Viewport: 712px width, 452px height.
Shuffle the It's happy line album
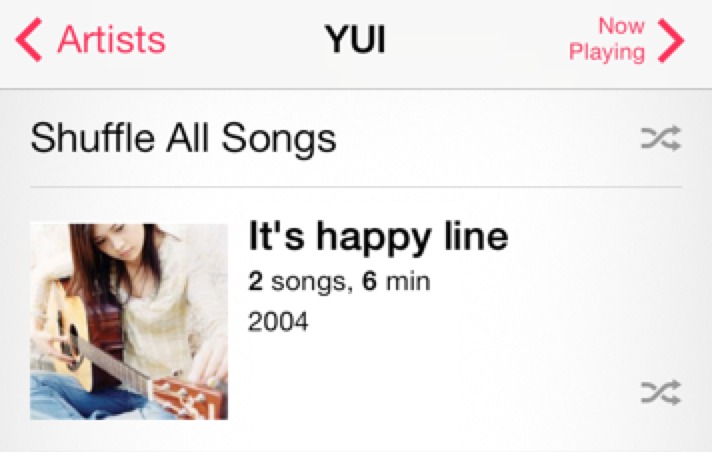[660, 391]
